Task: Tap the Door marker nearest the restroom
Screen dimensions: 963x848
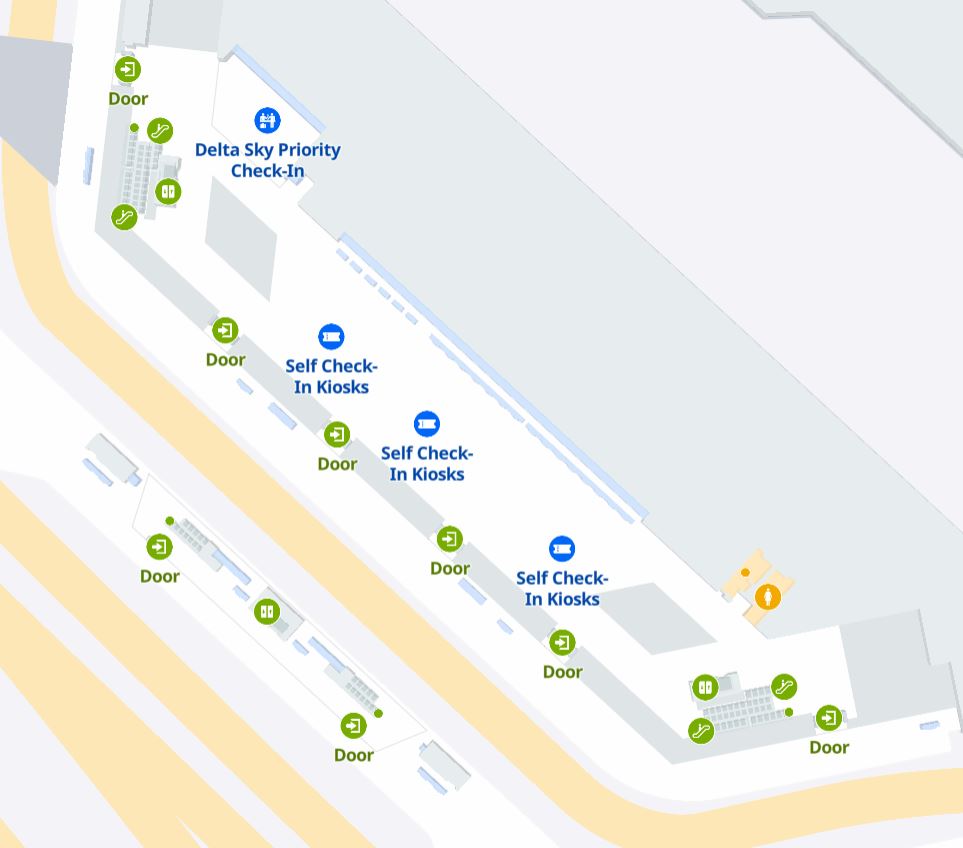Action: click(x=829, y=717)
